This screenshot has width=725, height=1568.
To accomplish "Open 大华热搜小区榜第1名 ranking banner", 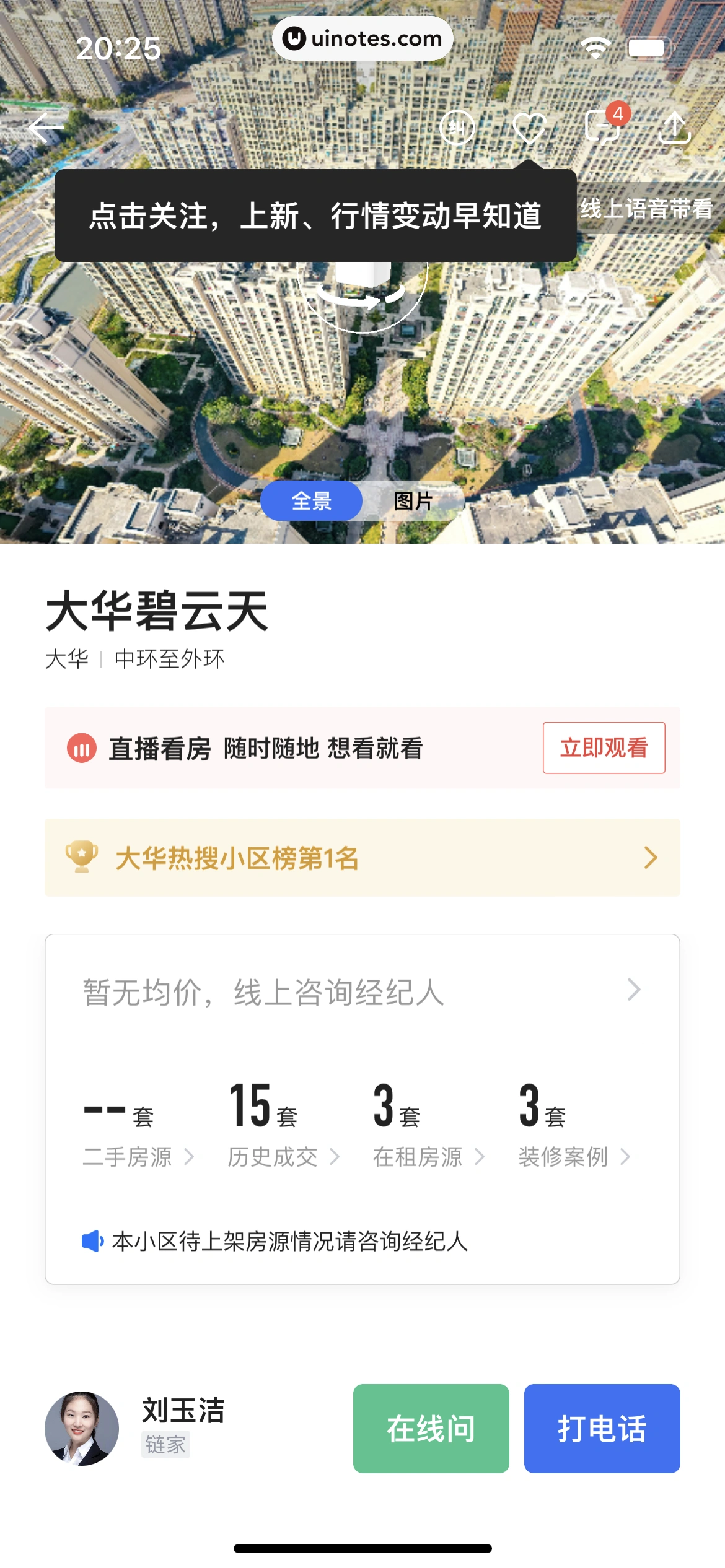I will 362,858.
